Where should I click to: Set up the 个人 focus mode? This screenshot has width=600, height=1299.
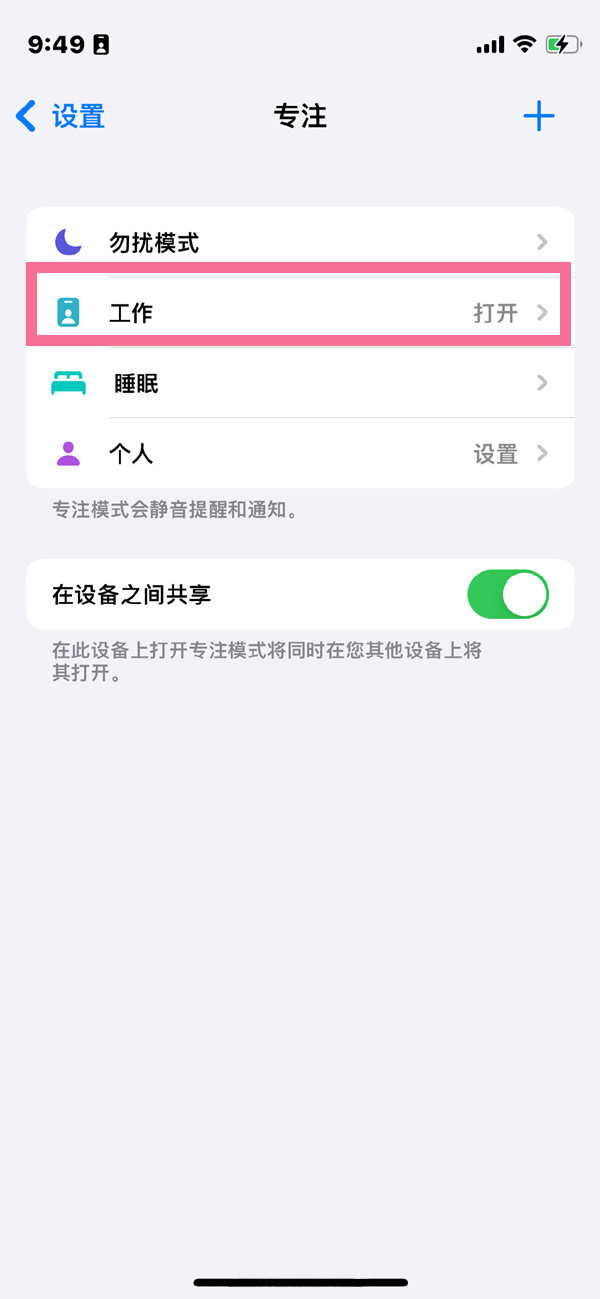click(300, 454)
